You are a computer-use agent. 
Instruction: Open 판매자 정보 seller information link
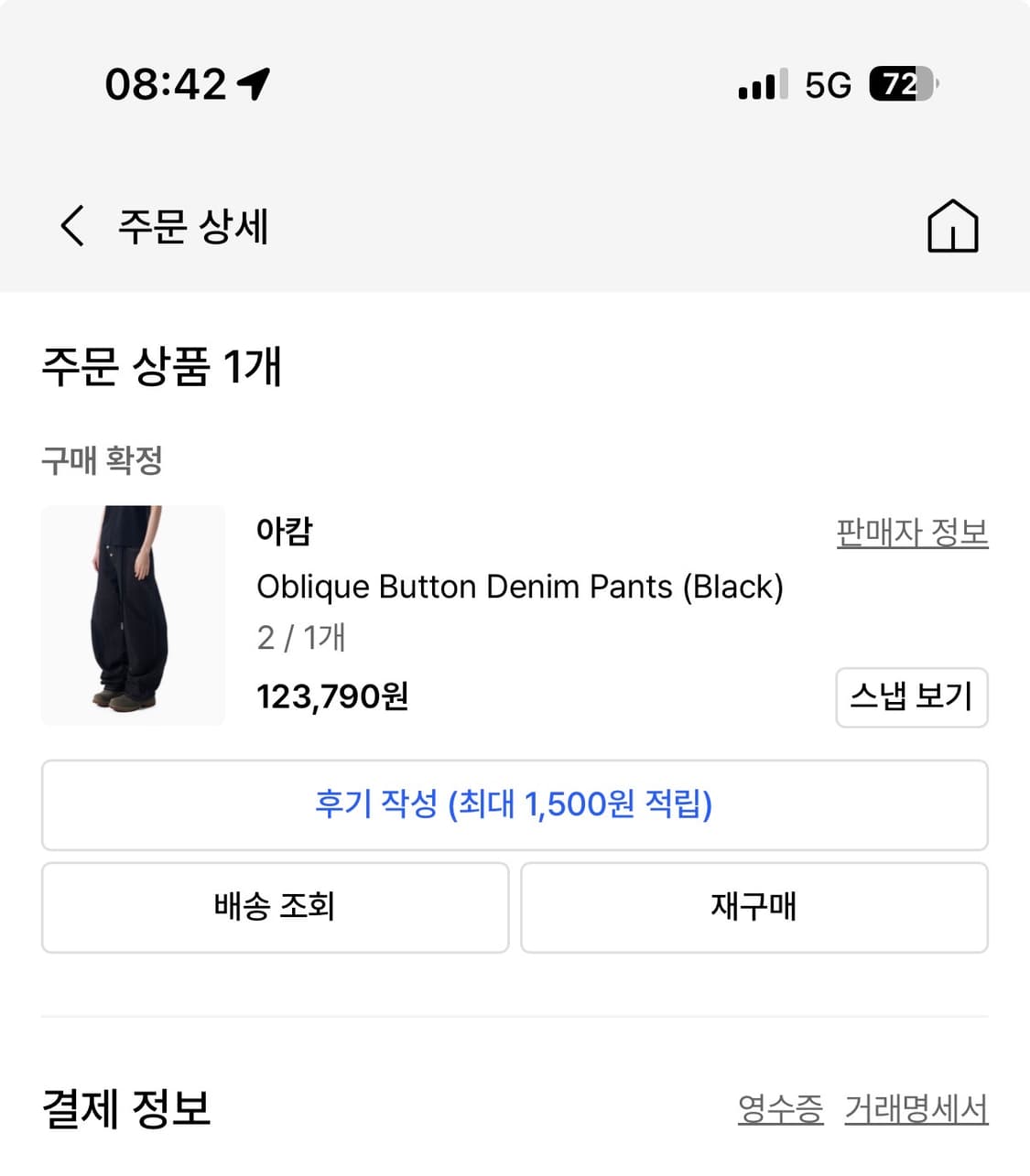point(911,532)
